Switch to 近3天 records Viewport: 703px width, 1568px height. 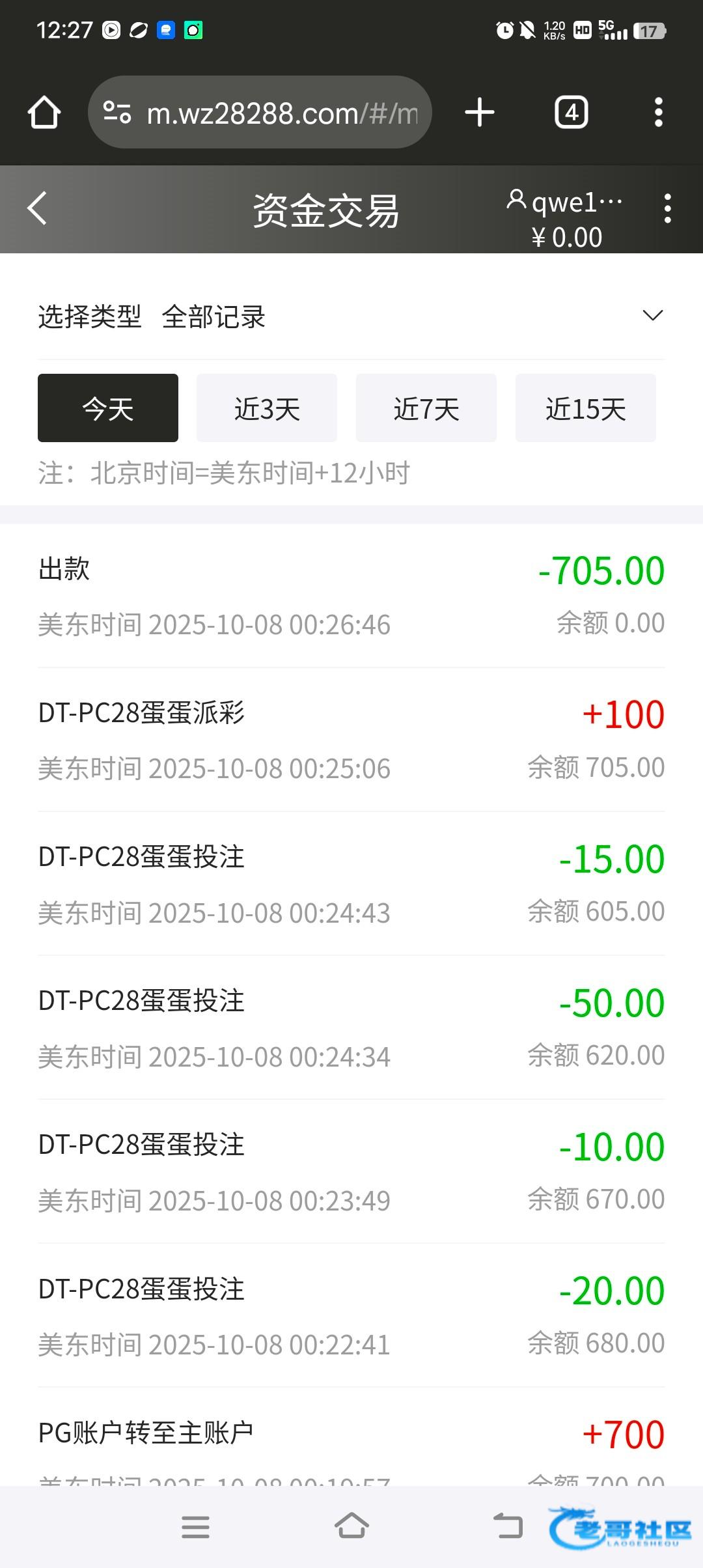tap(267, 408)
